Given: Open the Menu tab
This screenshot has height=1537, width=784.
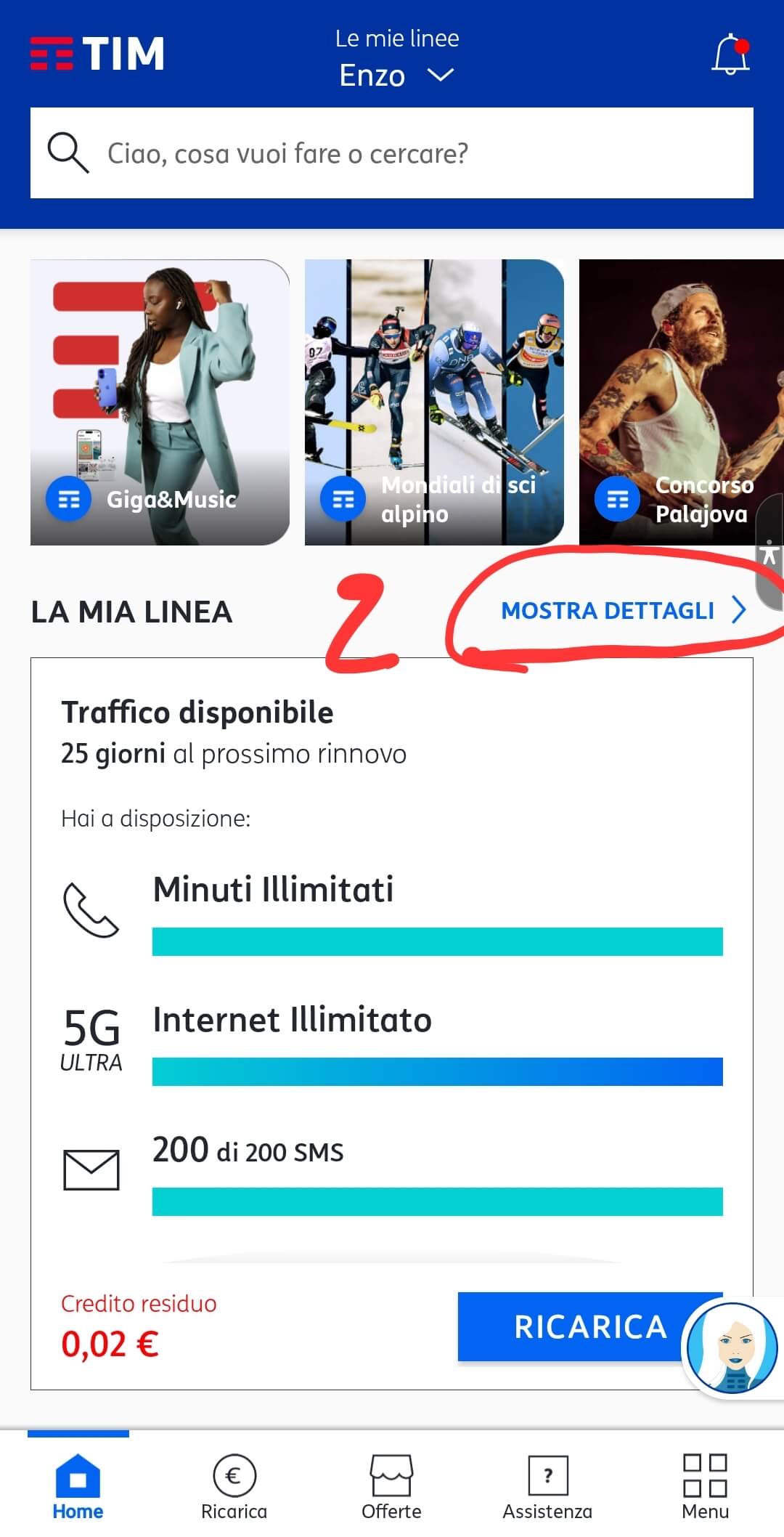Looking at the screenshot, I should pos(705,1488).
